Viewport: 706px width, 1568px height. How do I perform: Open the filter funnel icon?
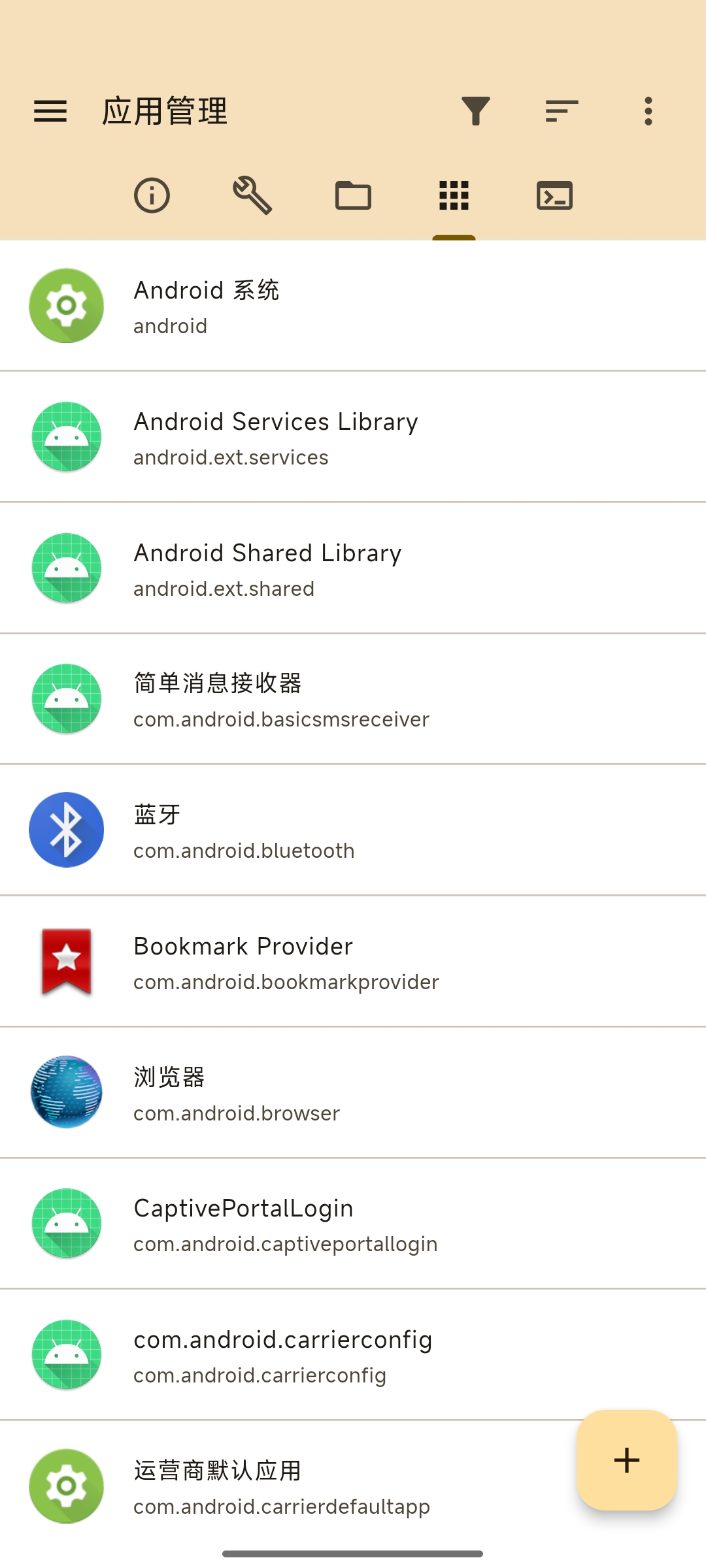475,111
